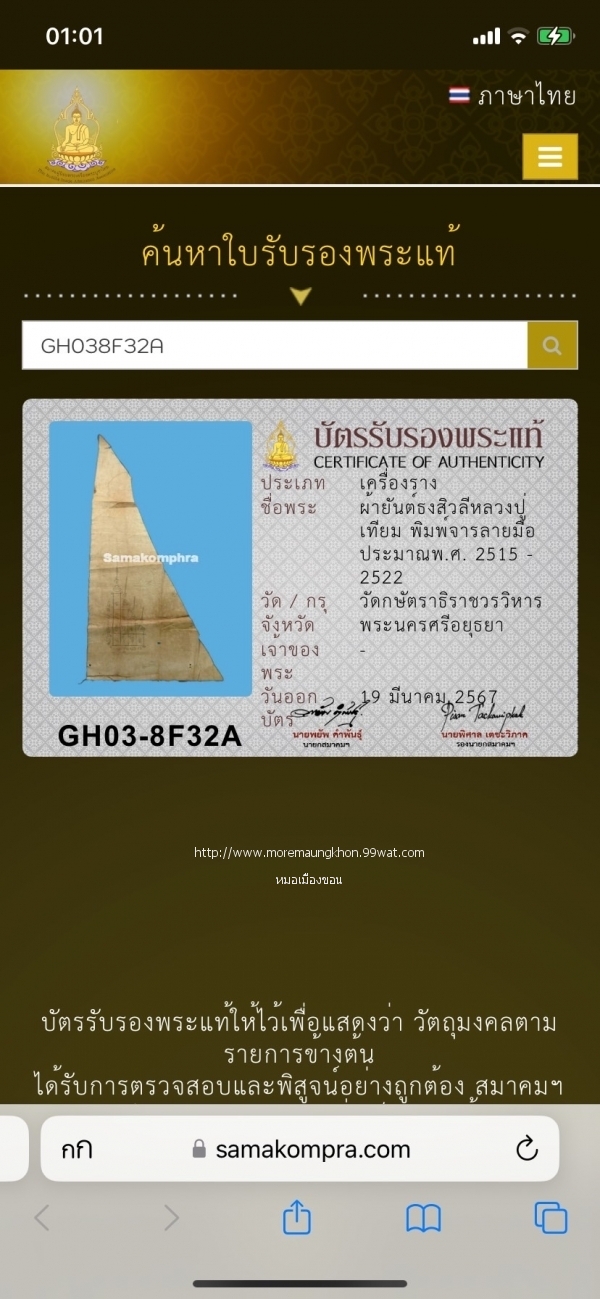
Task: Open Safari reader/format options
Action: coord(76,1149)
